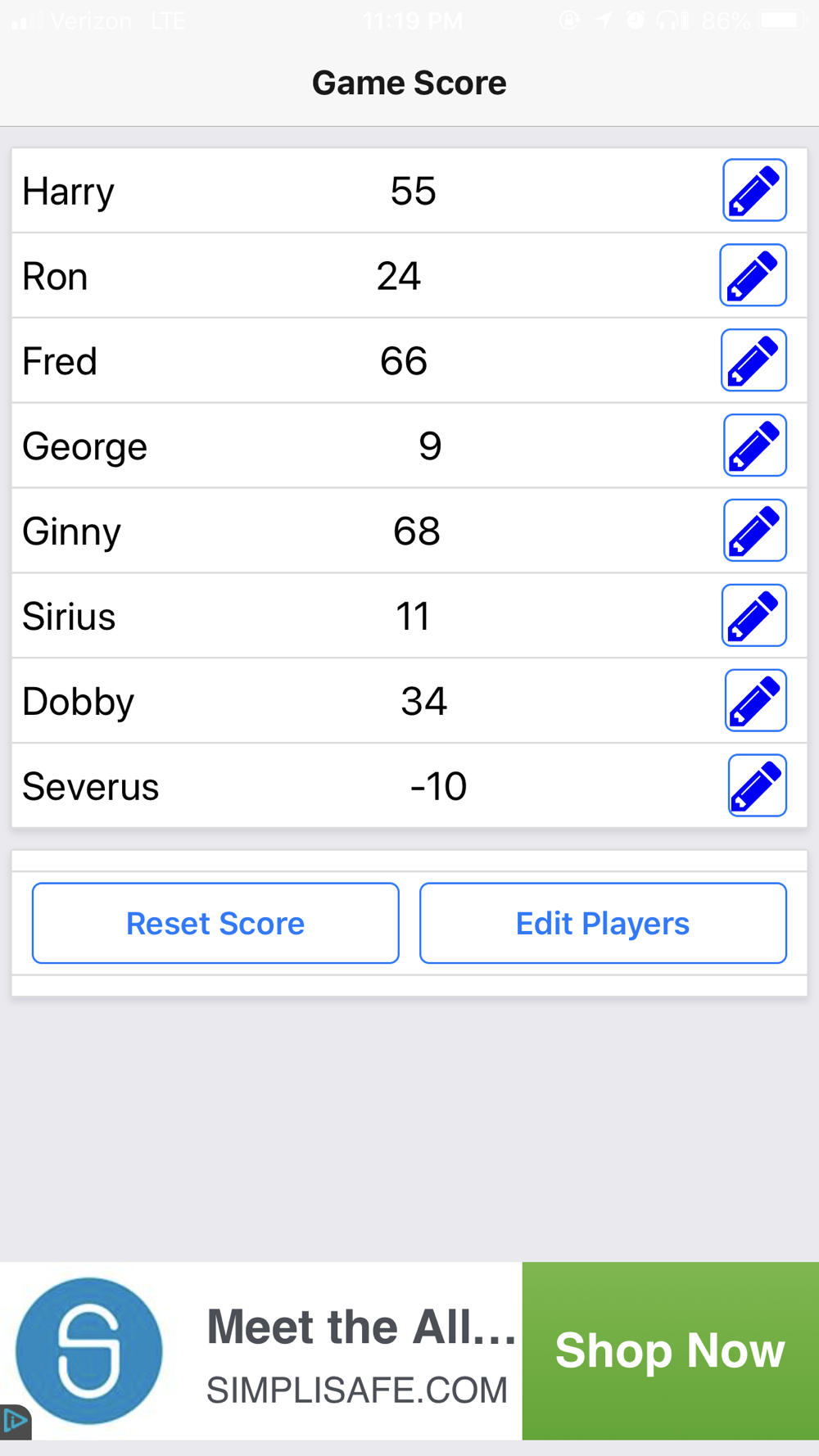The width and height of the screenshot is (819, 1456).
Task: Edit Dobby's score
Action: coord(755,701)
